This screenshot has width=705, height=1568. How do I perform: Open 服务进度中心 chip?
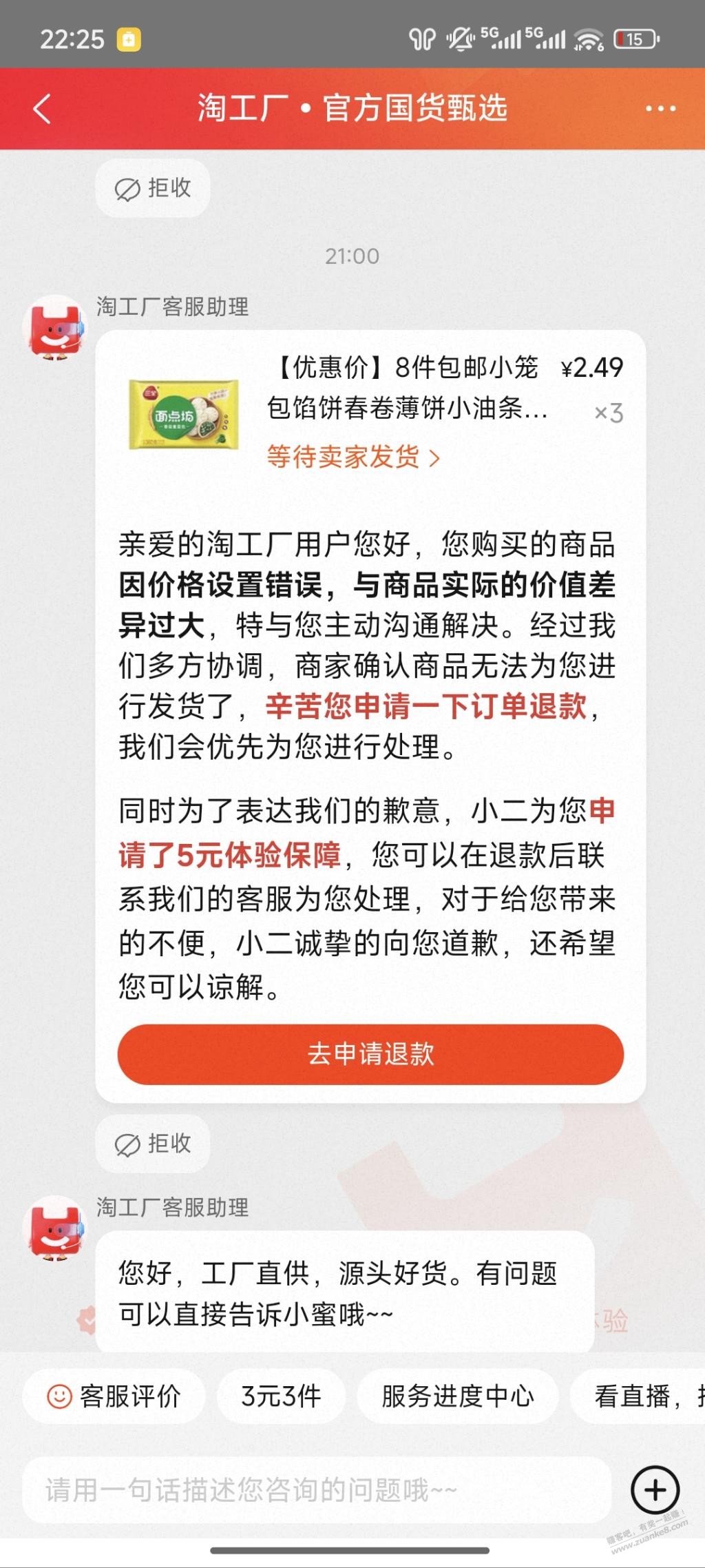[457, 1396]
